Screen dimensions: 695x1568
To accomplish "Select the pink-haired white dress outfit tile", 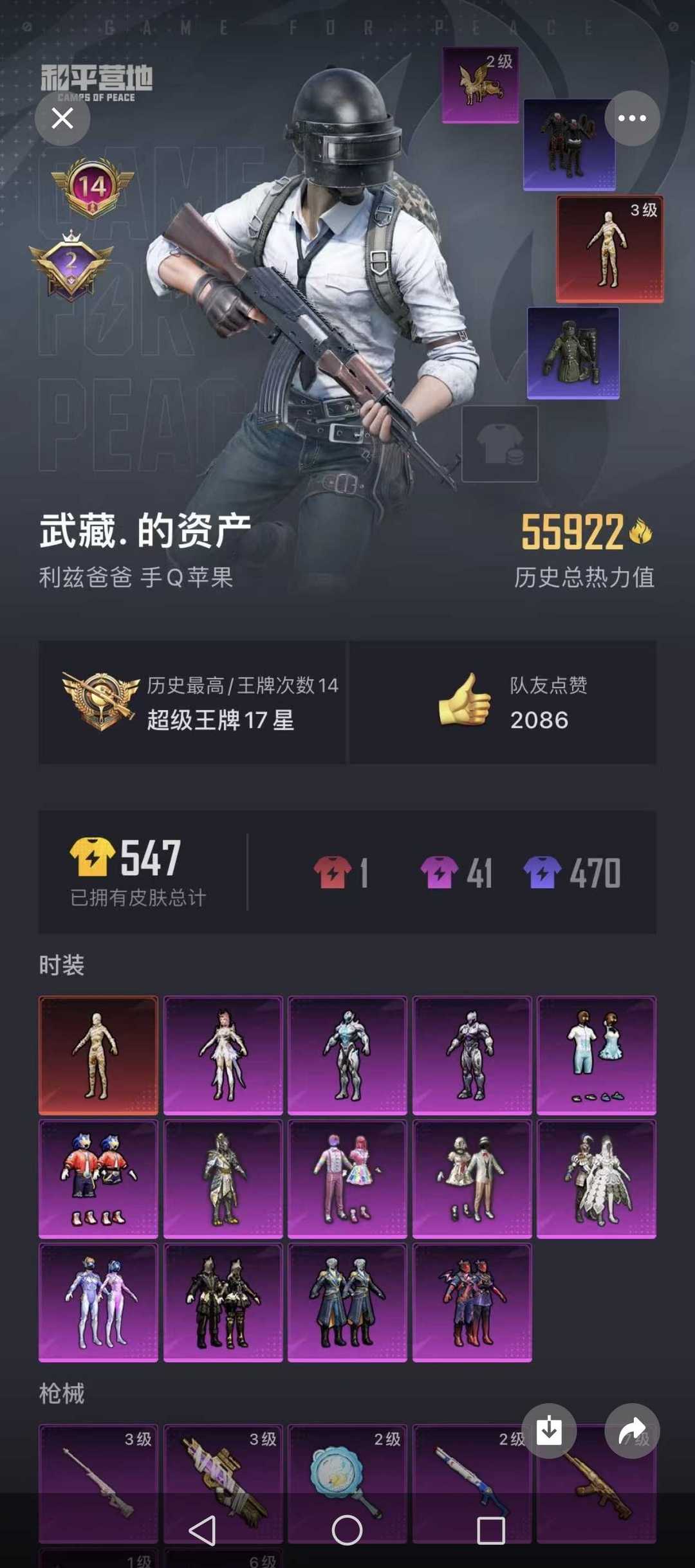I will (223, 1055).
